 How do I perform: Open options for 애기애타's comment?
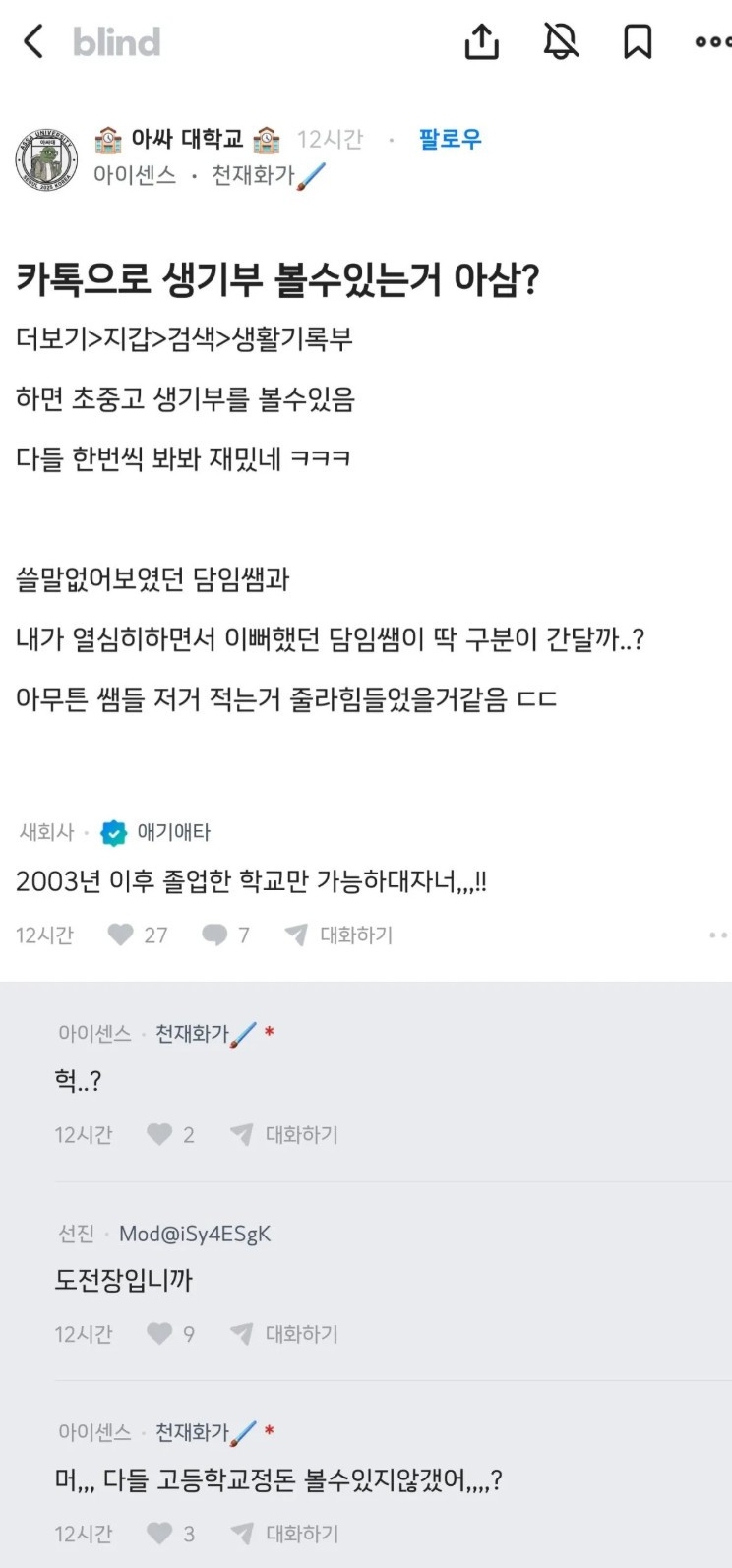717,935
